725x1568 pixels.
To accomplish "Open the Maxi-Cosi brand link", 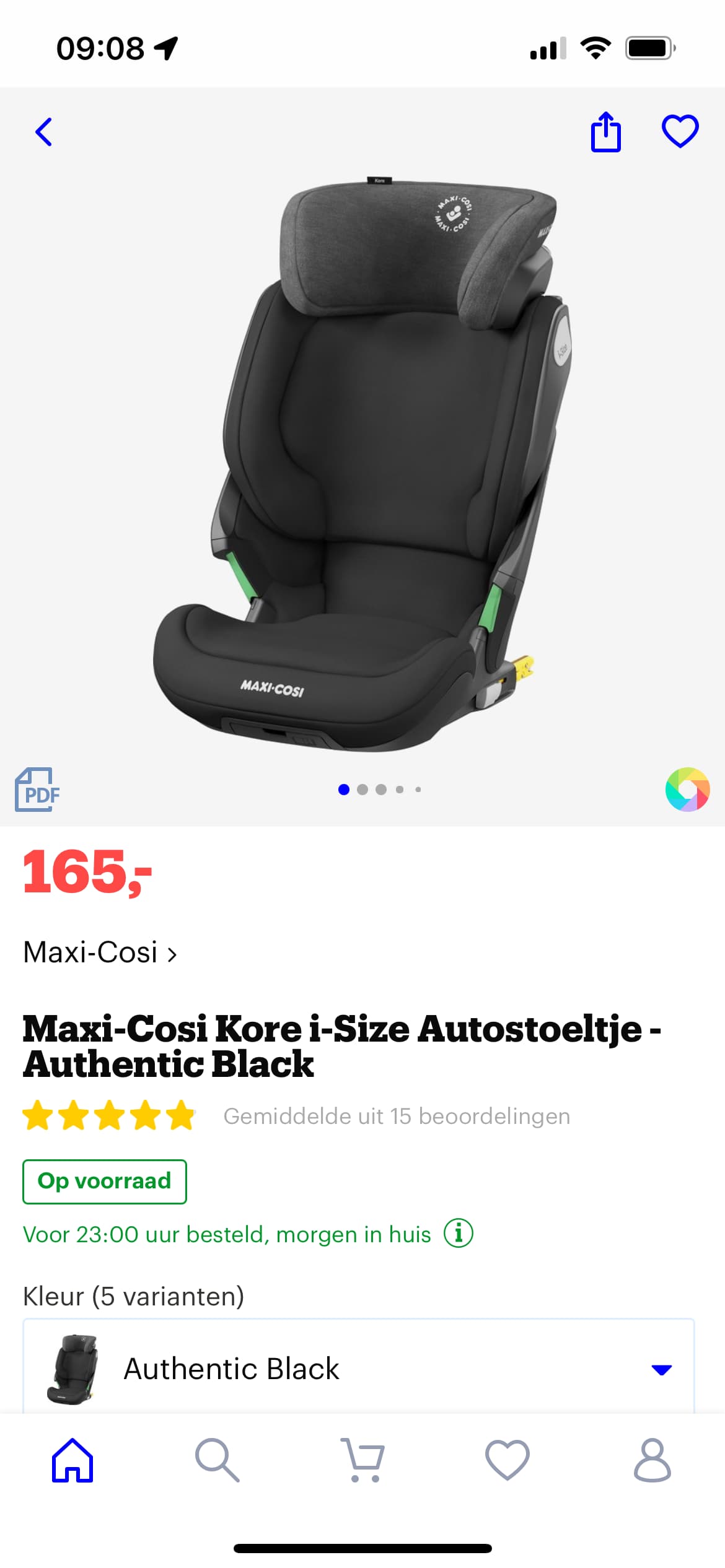I will [100, 952].
